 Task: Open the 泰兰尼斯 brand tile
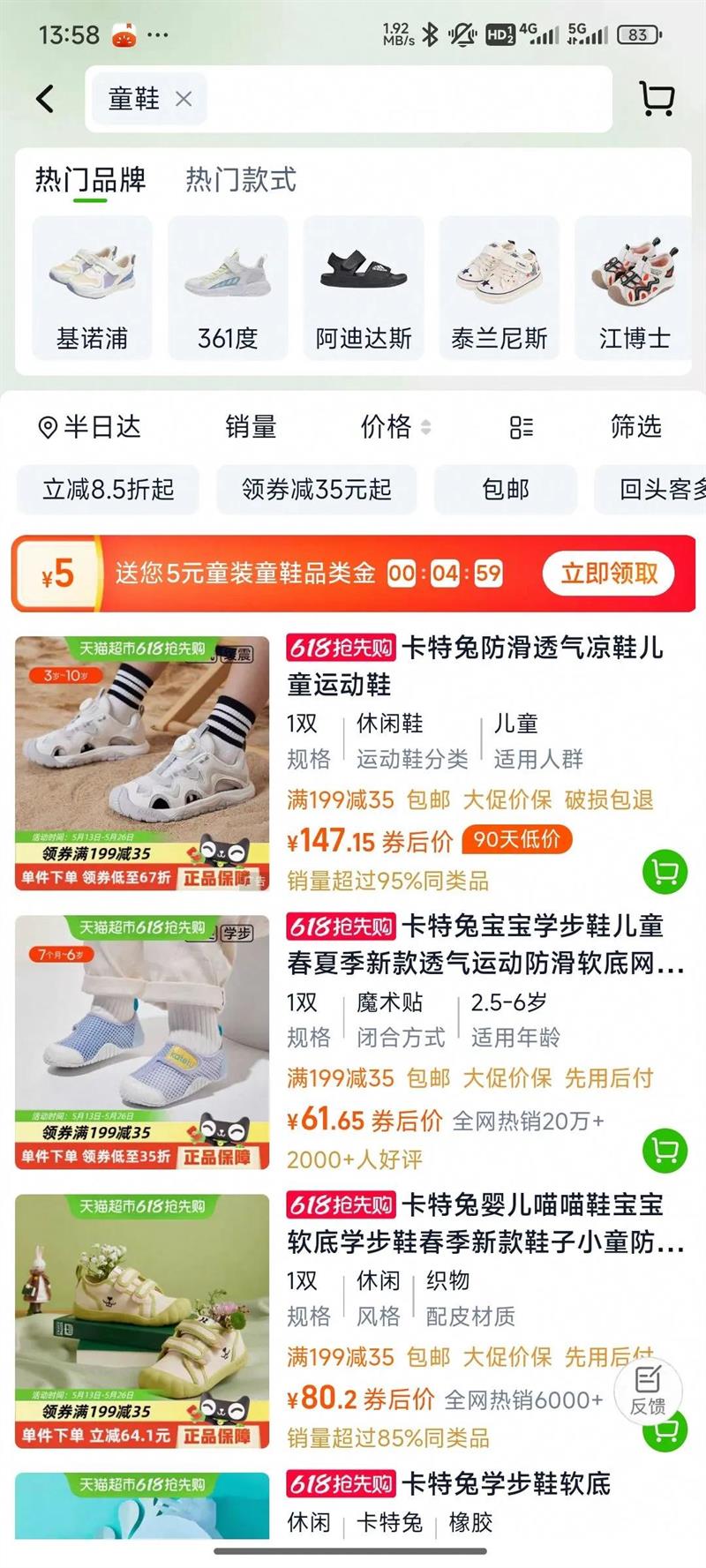tap(499, 288)
